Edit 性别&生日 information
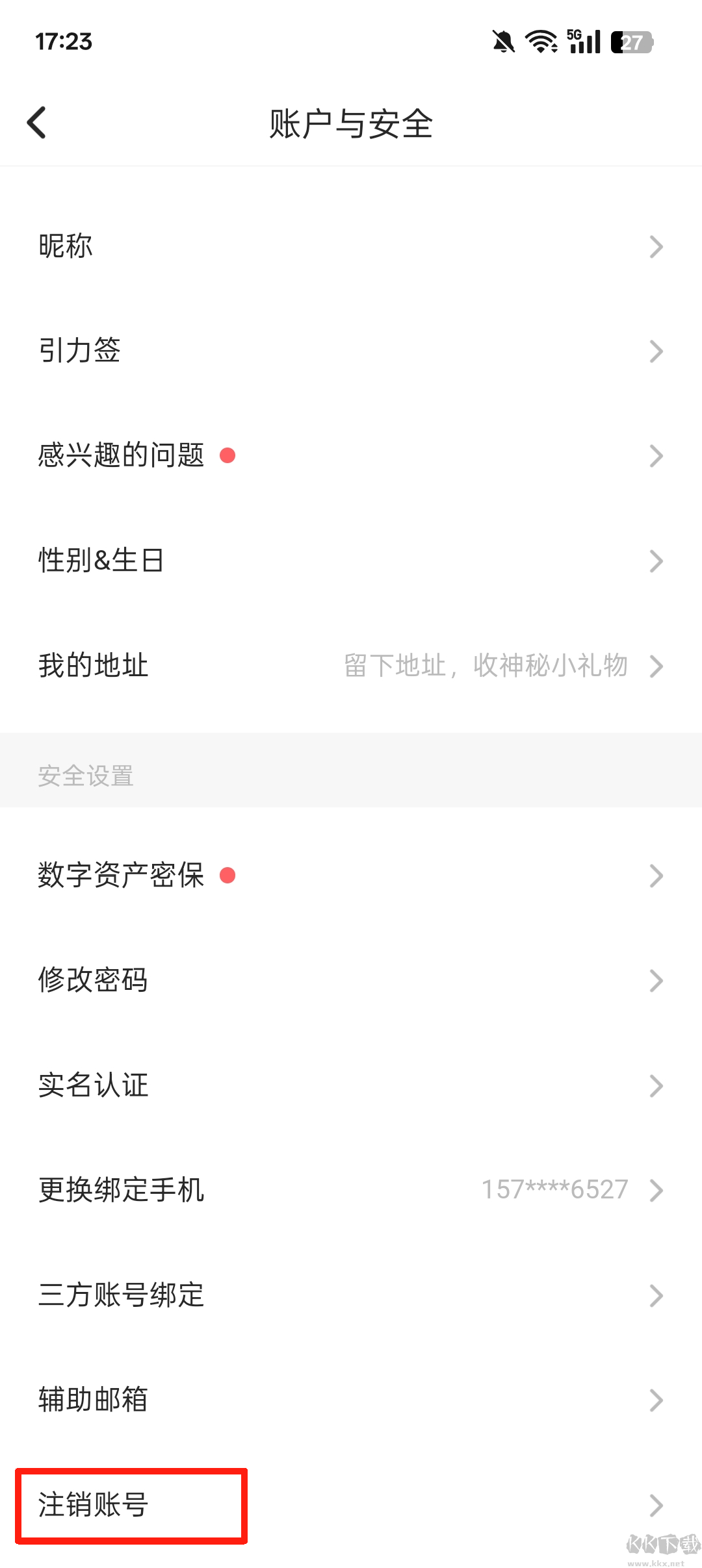This screenshot has height=1568, width=702. coord(351,561)
